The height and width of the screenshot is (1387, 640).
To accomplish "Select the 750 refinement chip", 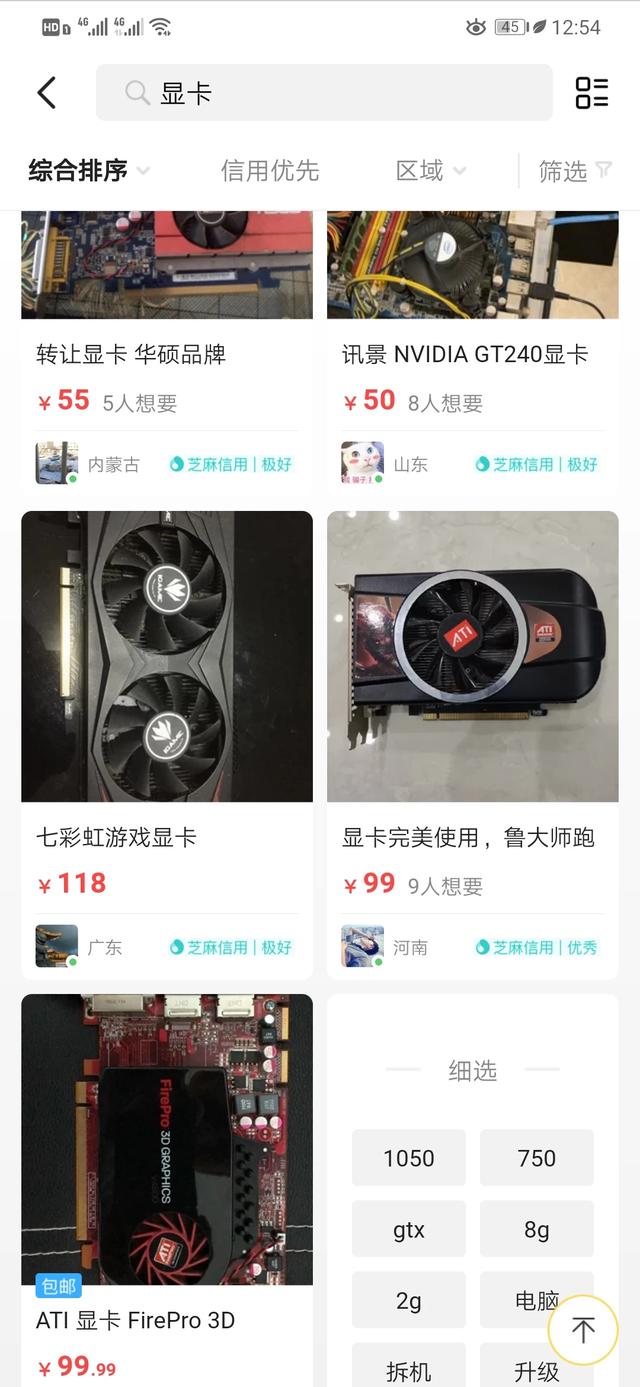I will pyautogui.click(x=537, y=1158).
